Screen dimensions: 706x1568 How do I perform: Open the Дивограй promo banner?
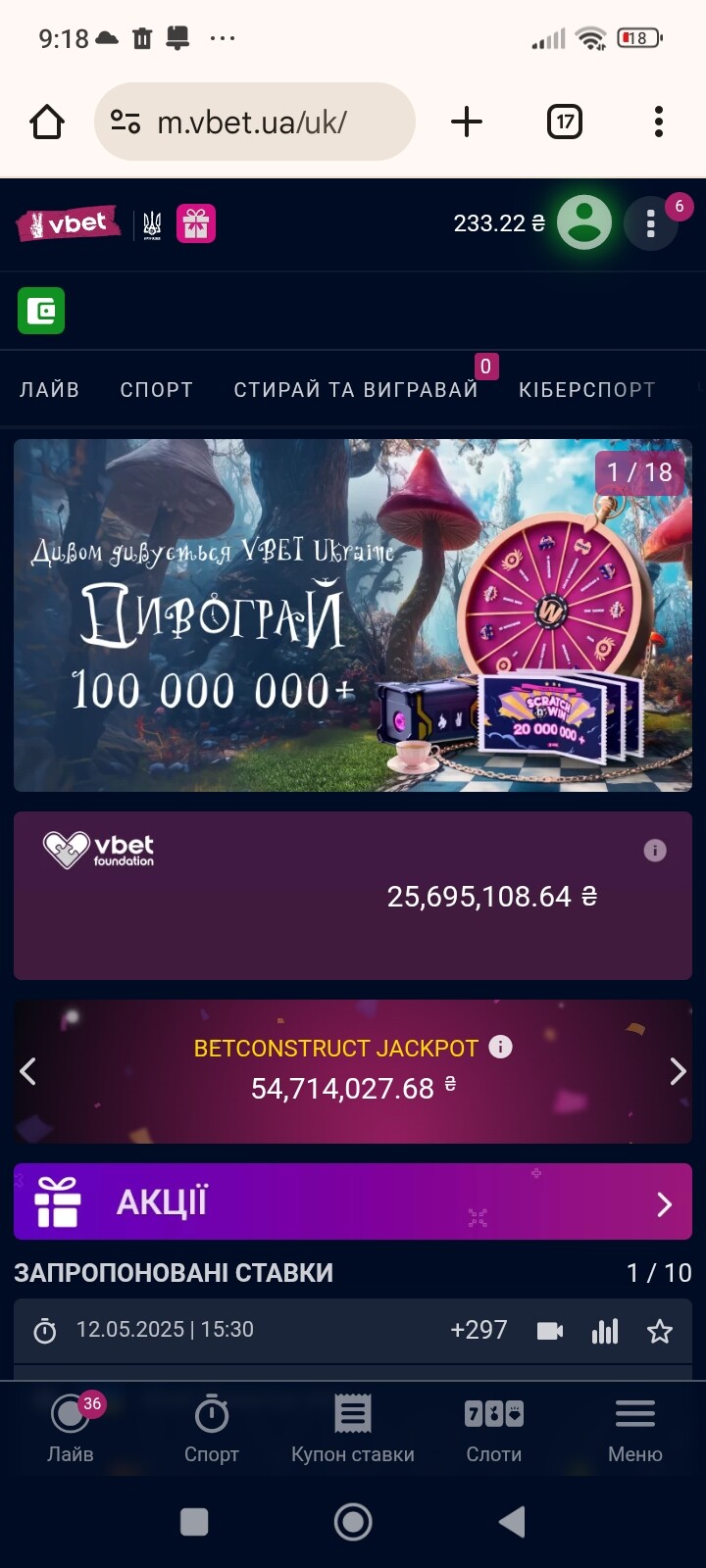tap(353, 615)
